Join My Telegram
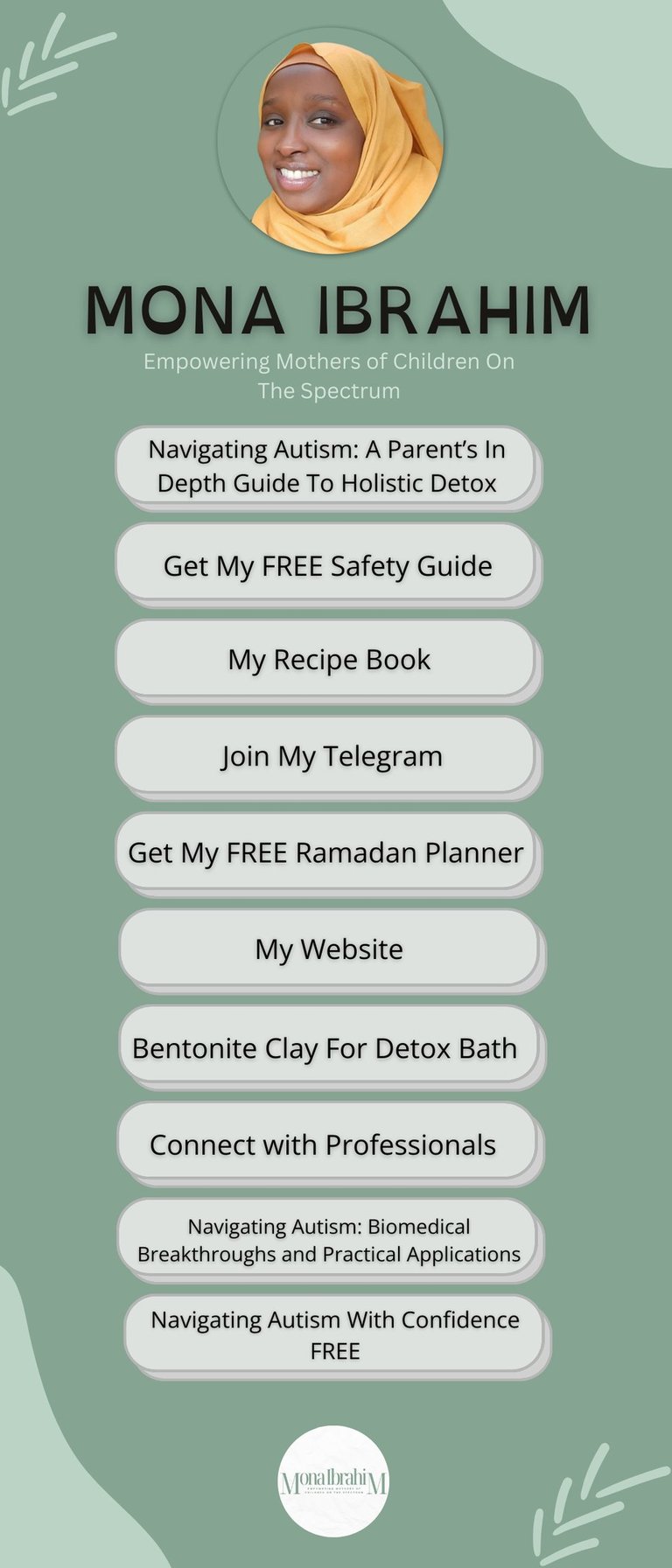Image resolution: width=672 pixels, height=1568 pixels. pyautogui.click(x=325, y=754)
